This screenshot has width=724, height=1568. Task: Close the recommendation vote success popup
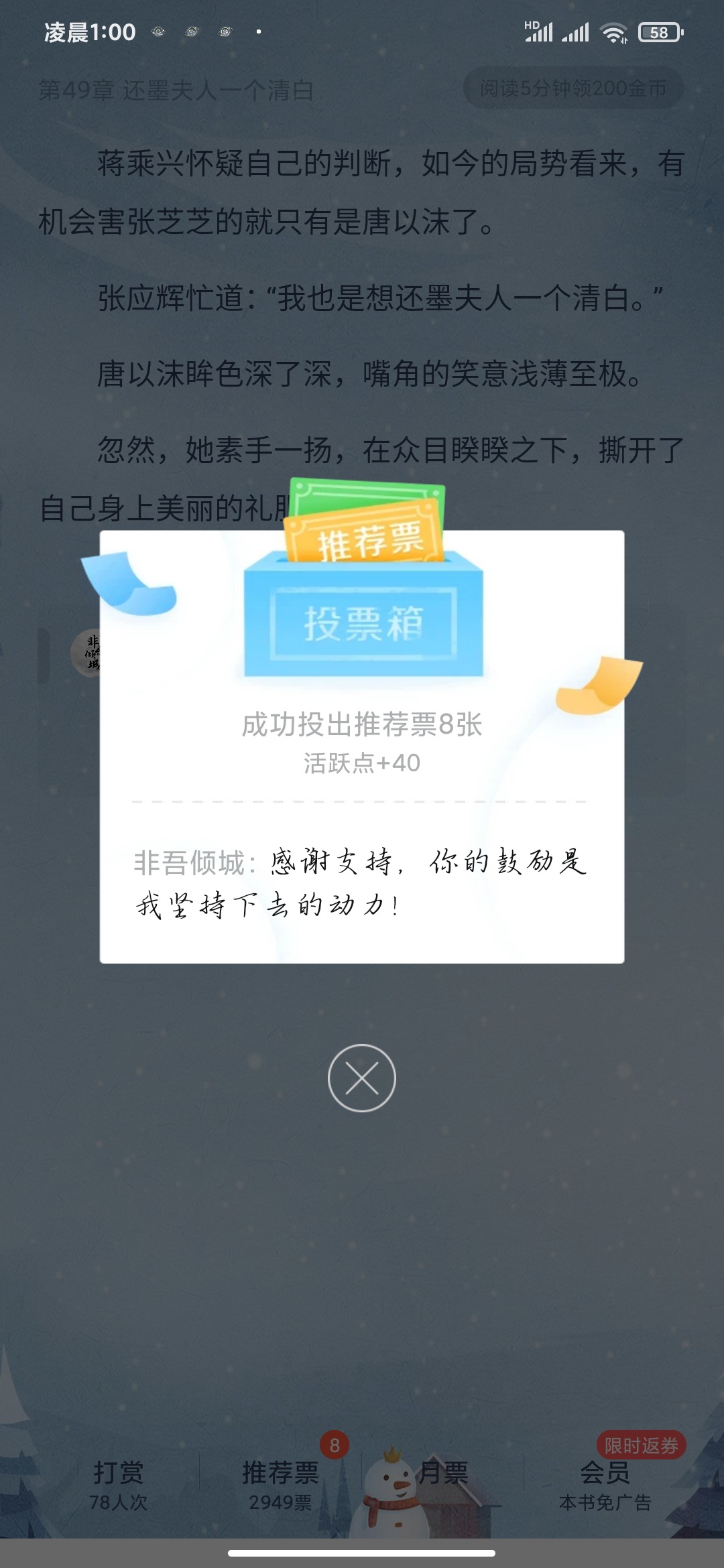coord(362,1078)
